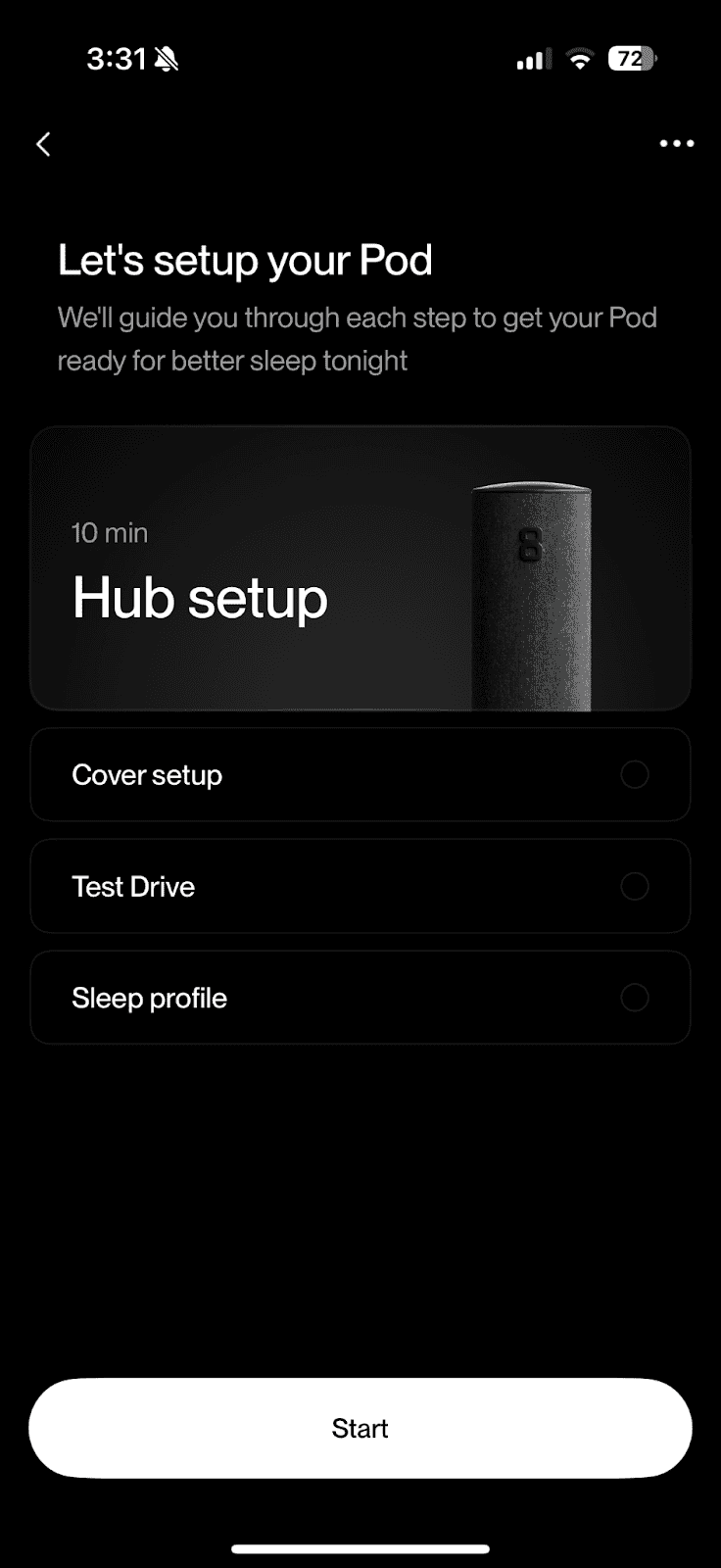721x1568 pixels.
Task: Open the Test Drive step
Action: [x=360, y=886]
